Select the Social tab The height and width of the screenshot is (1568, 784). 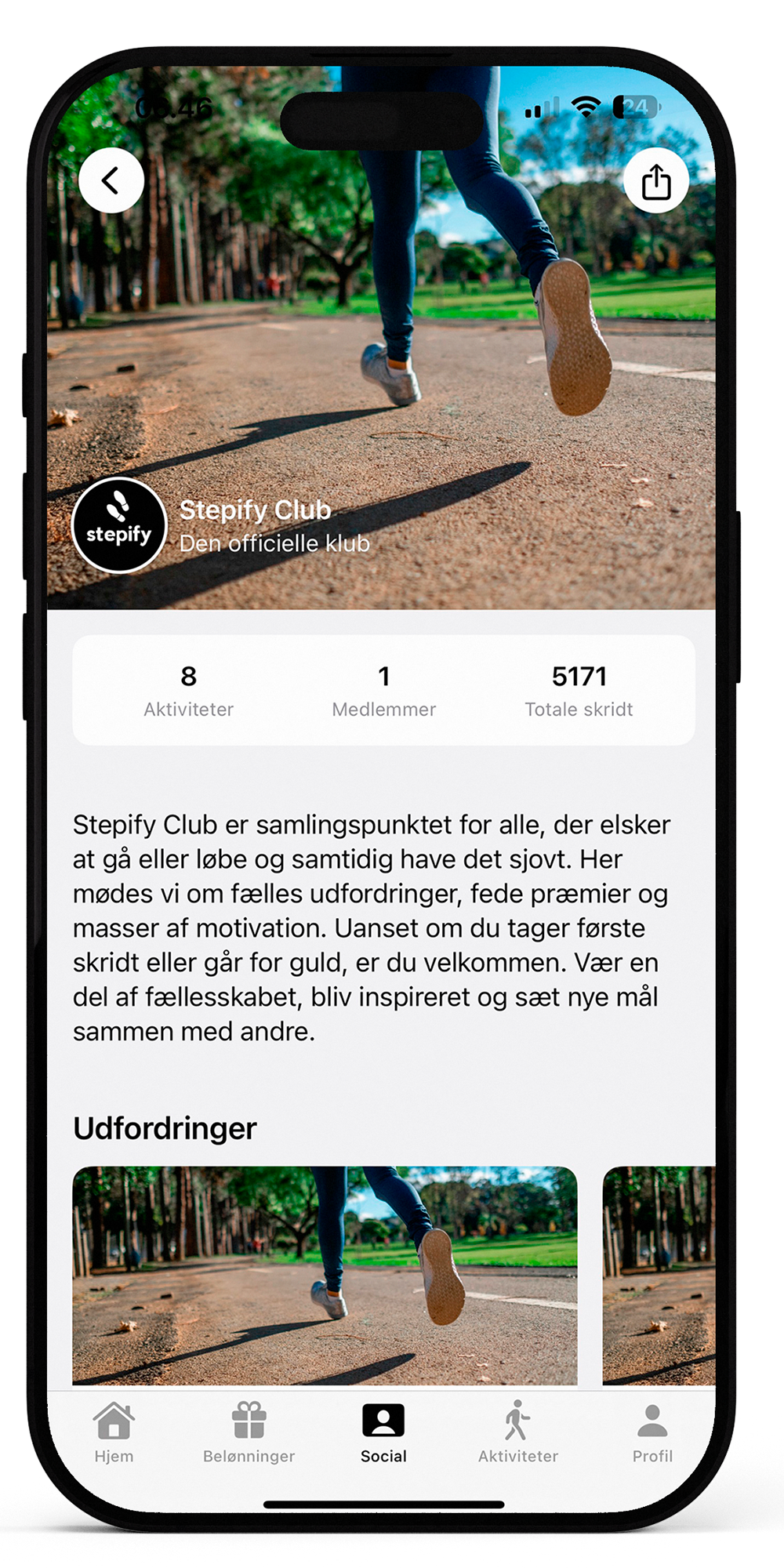point(383,1433)
